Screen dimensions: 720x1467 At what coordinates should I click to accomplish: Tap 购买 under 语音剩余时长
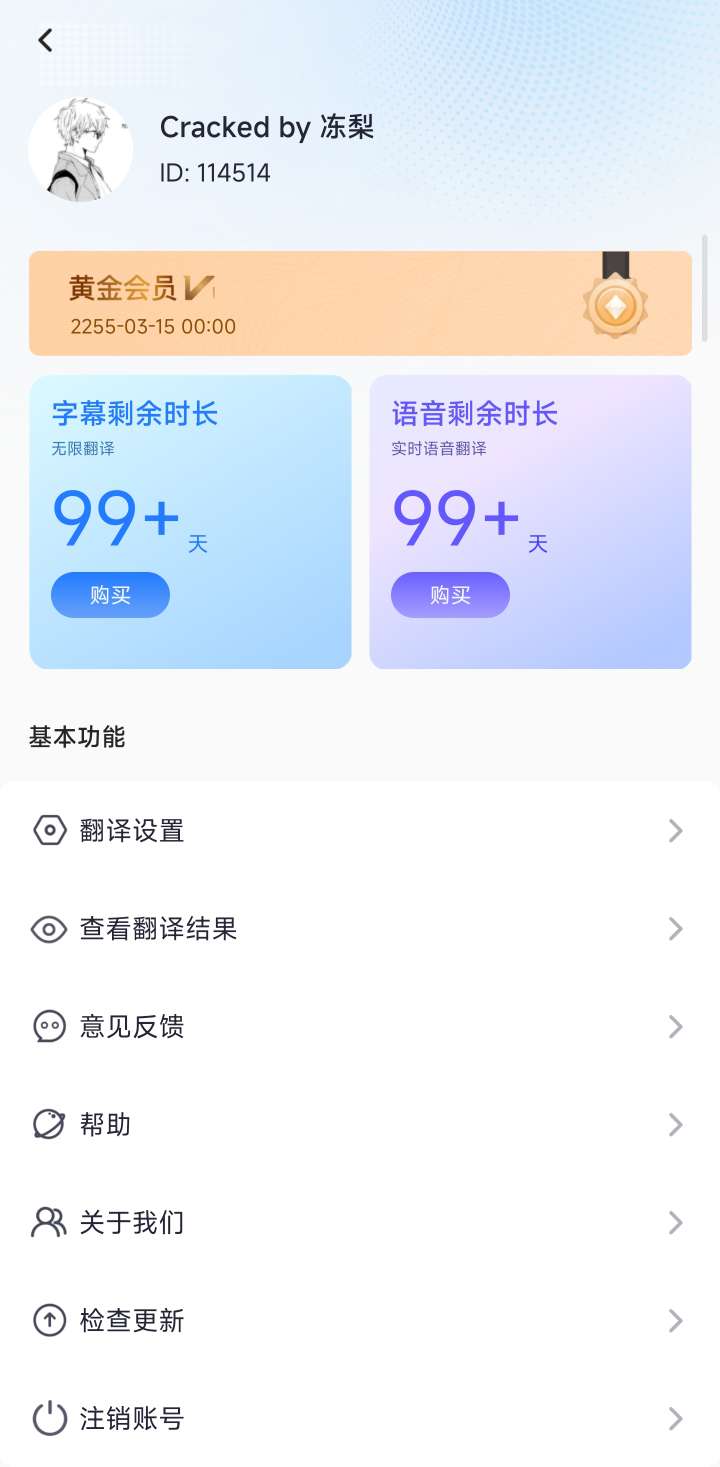450,595
